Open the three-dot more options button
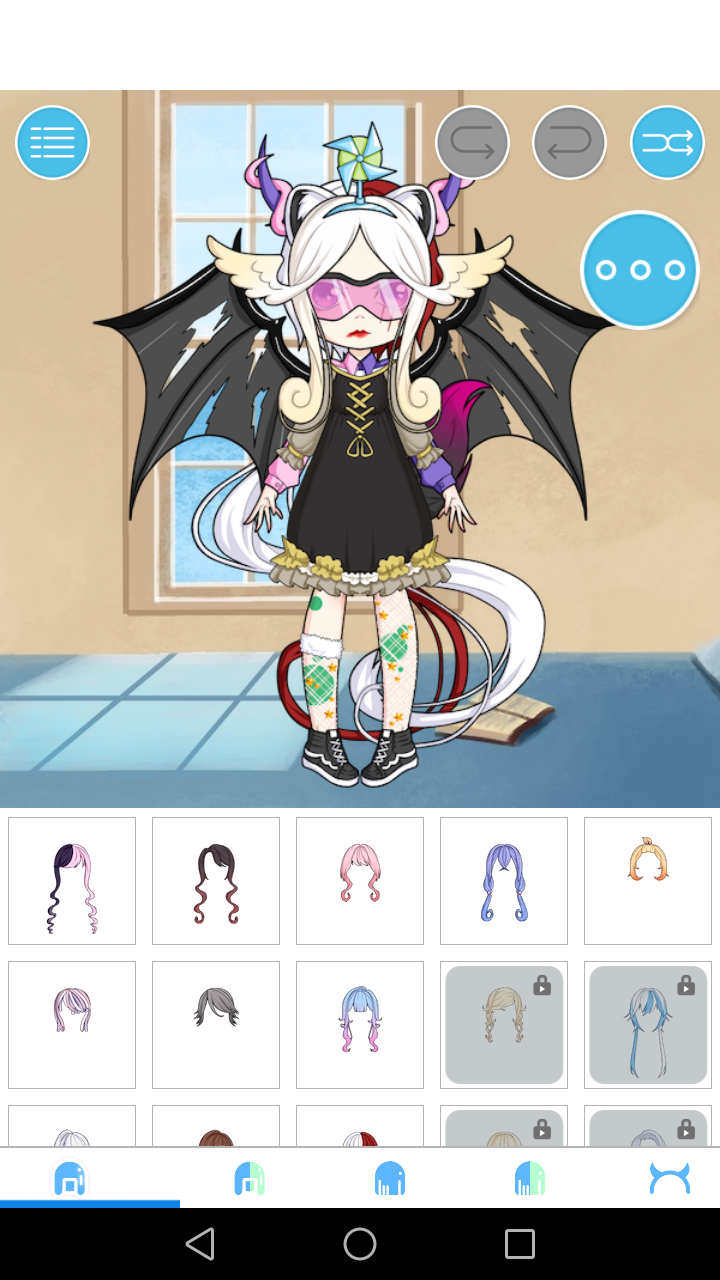Image resolution: width=720 pixels, height=1280 pixels. [639, 270]
